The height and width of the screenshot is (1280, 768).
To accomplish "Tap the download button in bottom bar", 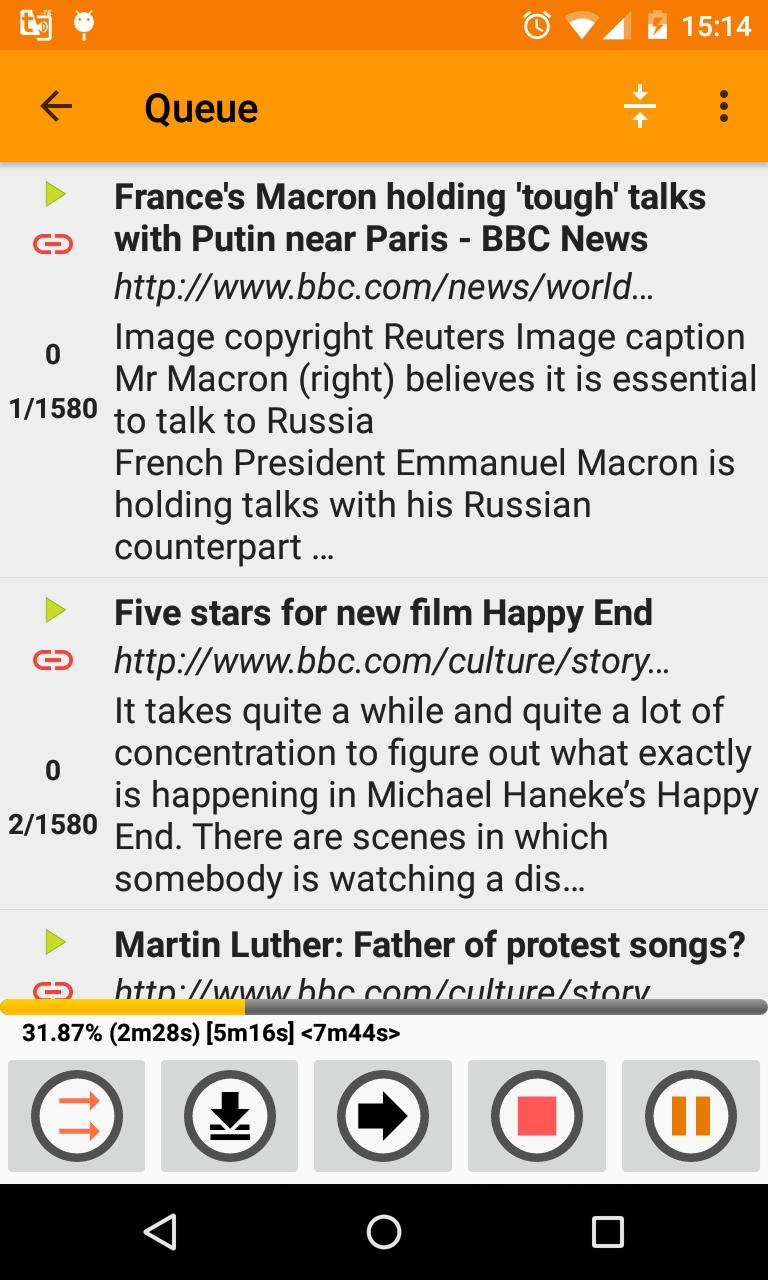I will tap(230, 1116).
